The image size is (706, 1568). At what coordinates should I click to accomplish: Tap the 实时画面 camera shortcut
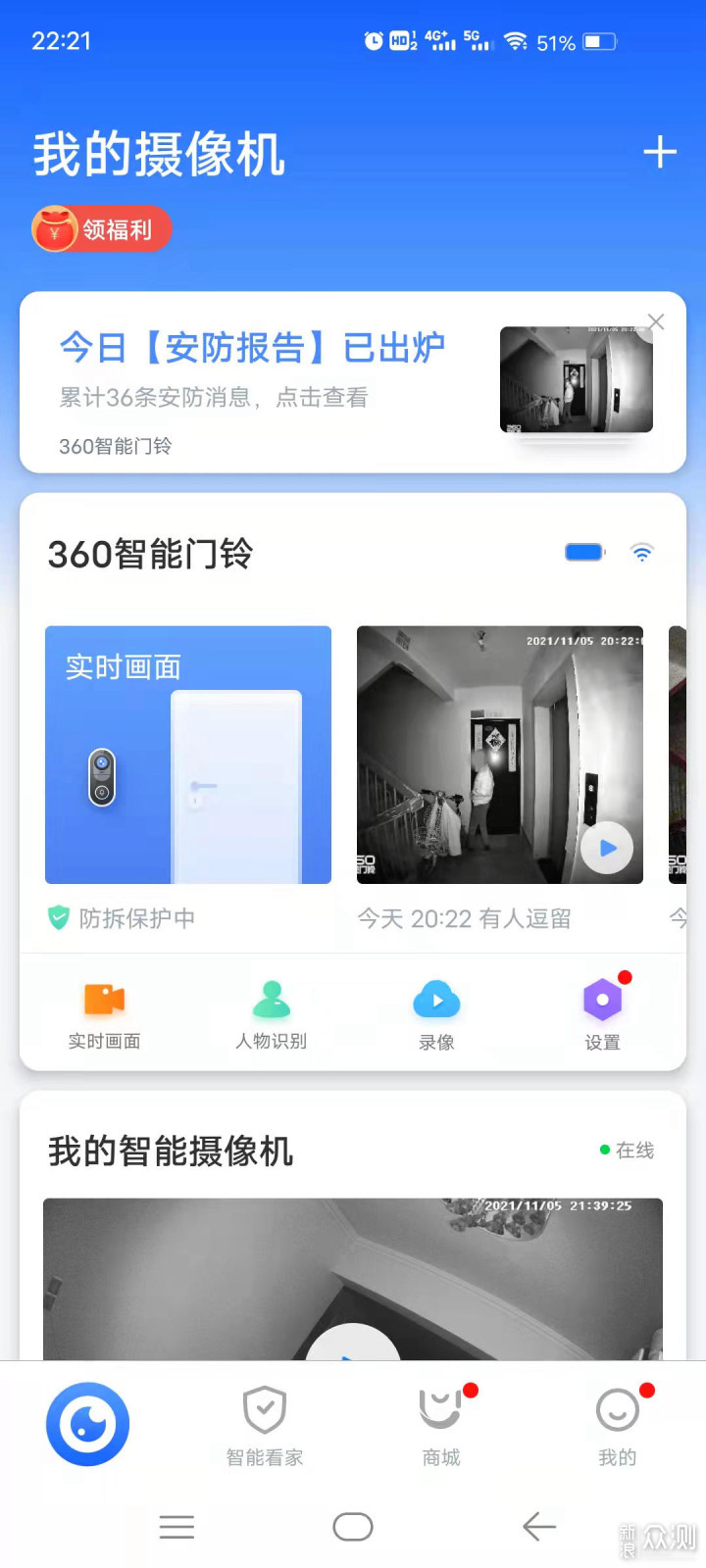104,1015
